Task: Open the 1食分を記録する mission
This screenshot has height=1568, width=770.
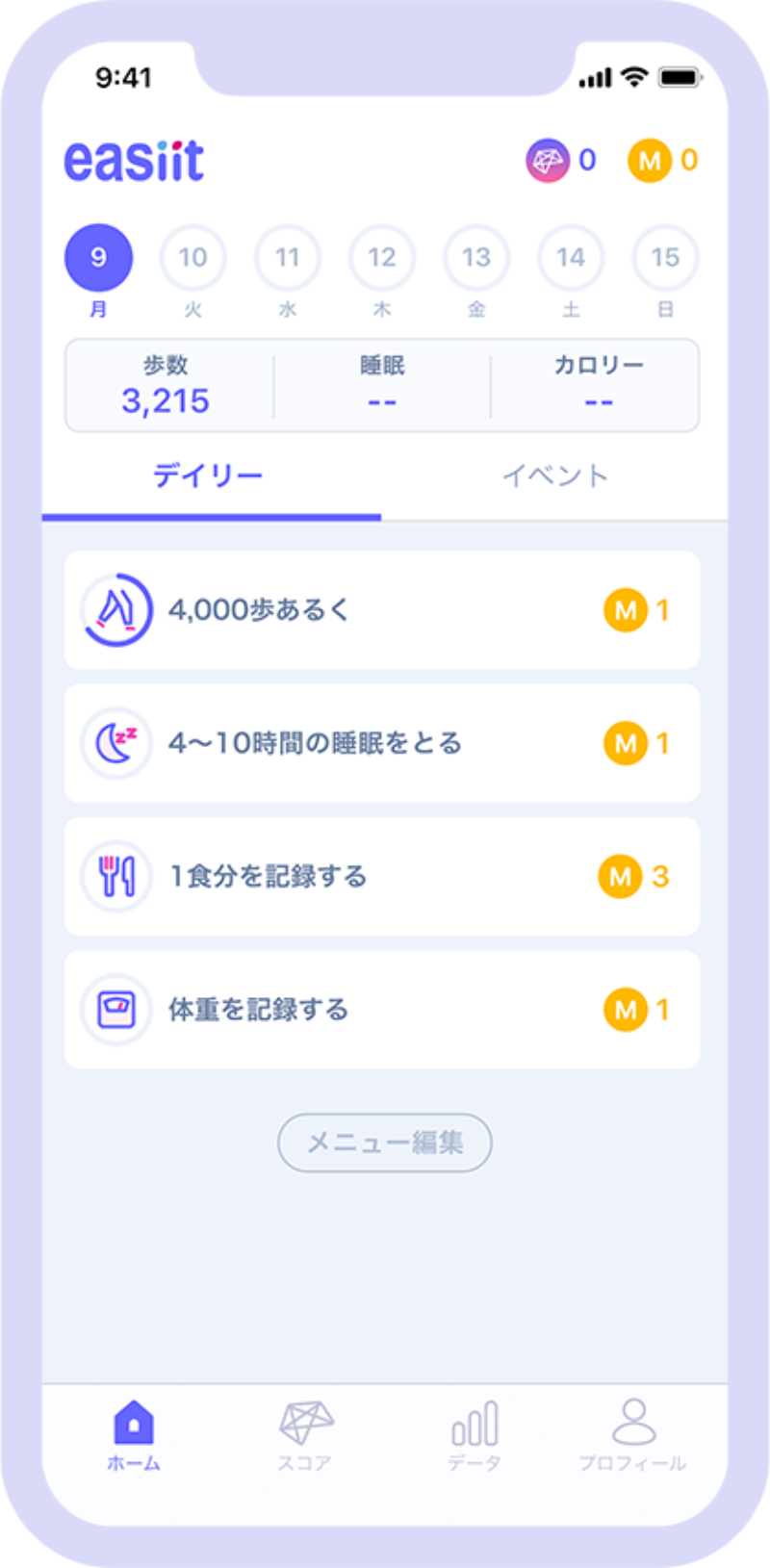Action: pyautogui.click(x=381, y=876)
